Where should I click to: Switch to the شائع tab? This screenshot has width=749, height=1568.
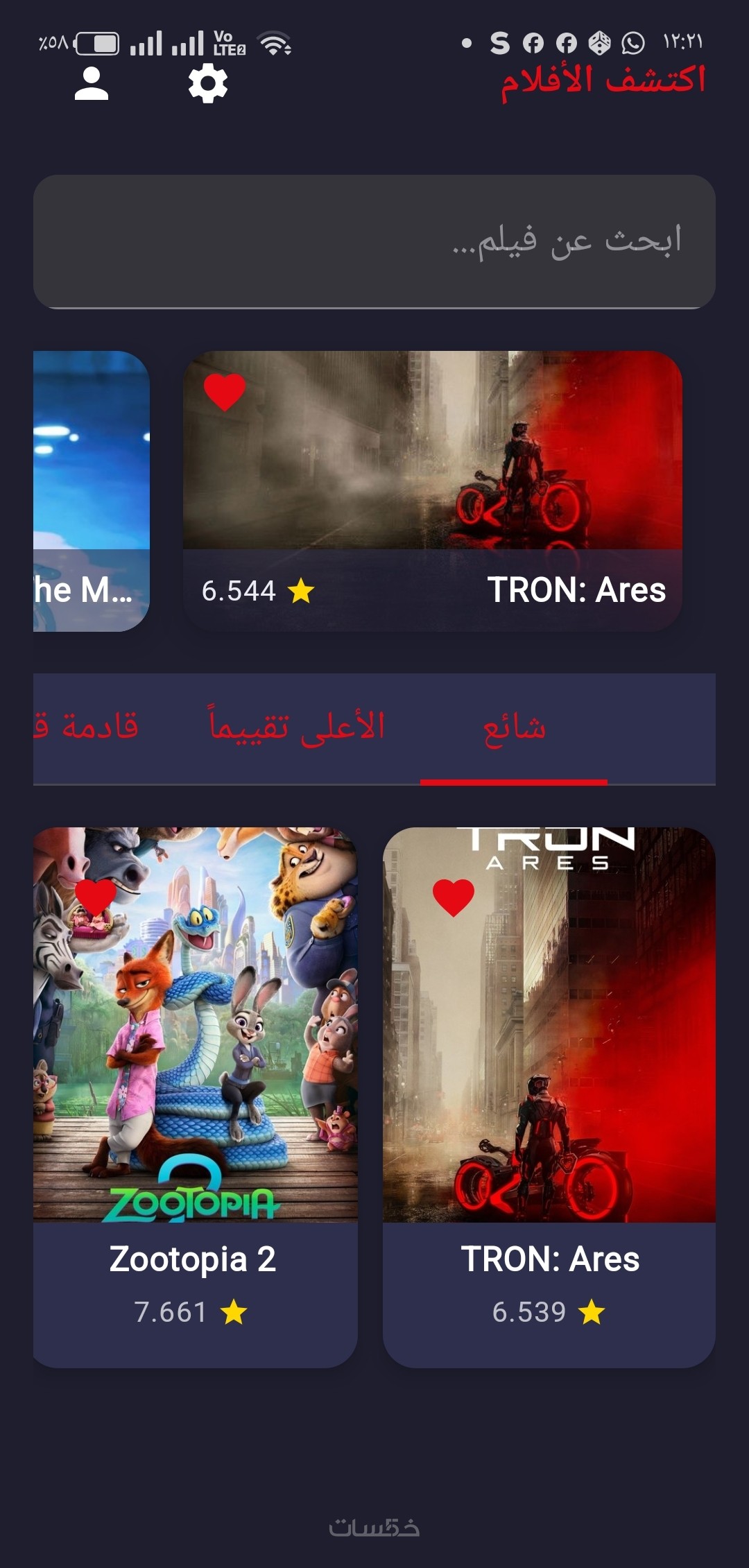point(514,728)
